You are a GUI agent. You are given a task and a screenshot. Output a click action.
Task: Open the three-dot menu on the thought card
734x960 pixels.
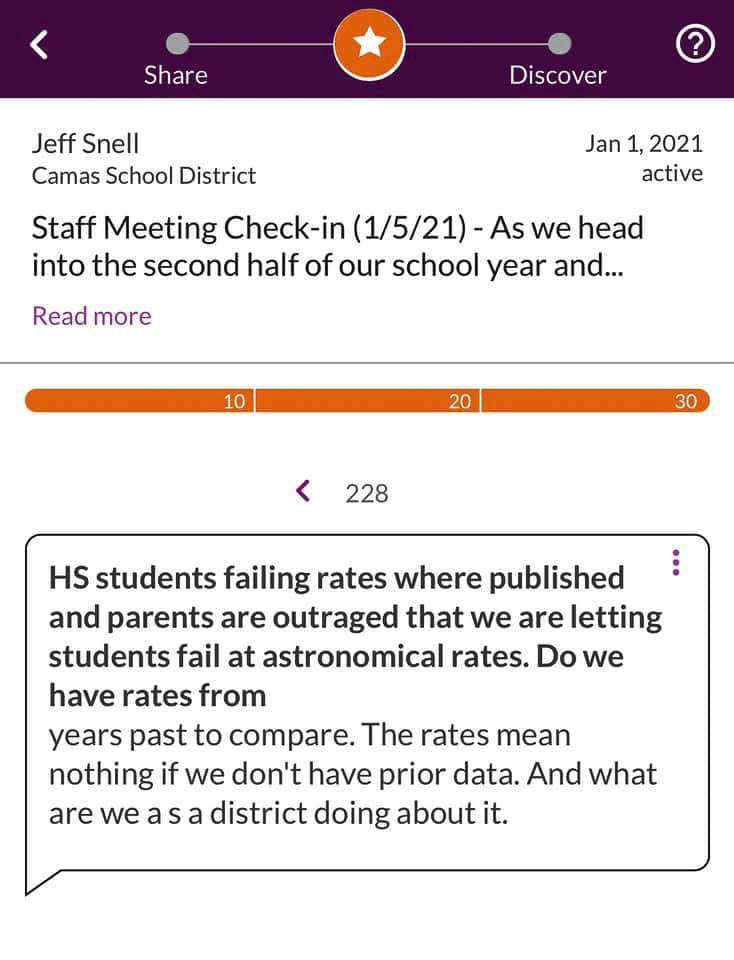click(x=677, y=563)
